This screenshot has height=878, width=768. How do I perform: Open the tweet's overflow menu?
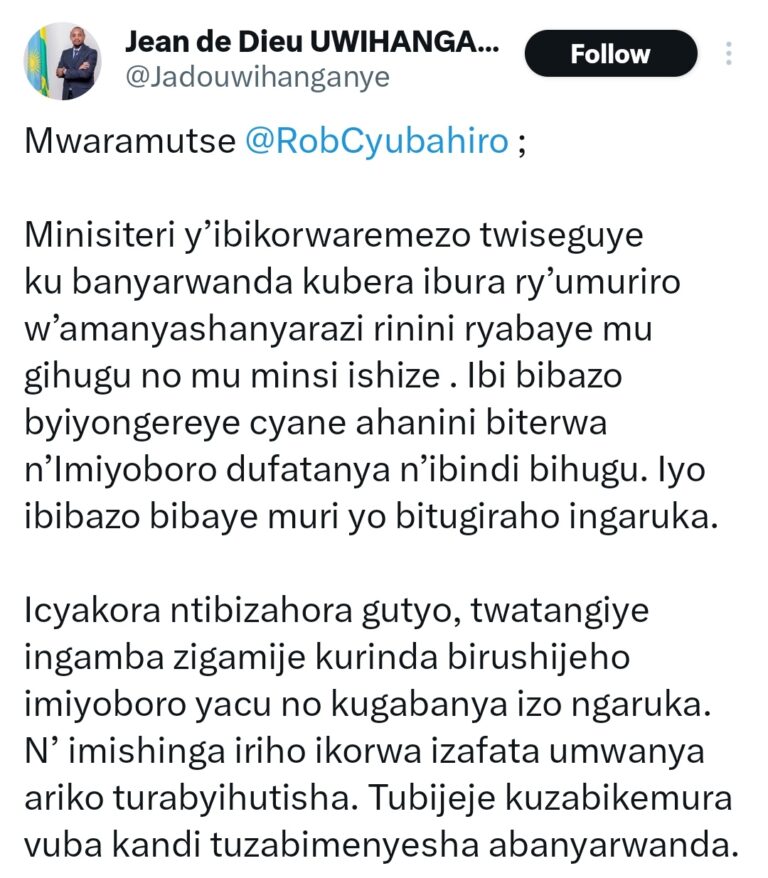coord(730,54)
